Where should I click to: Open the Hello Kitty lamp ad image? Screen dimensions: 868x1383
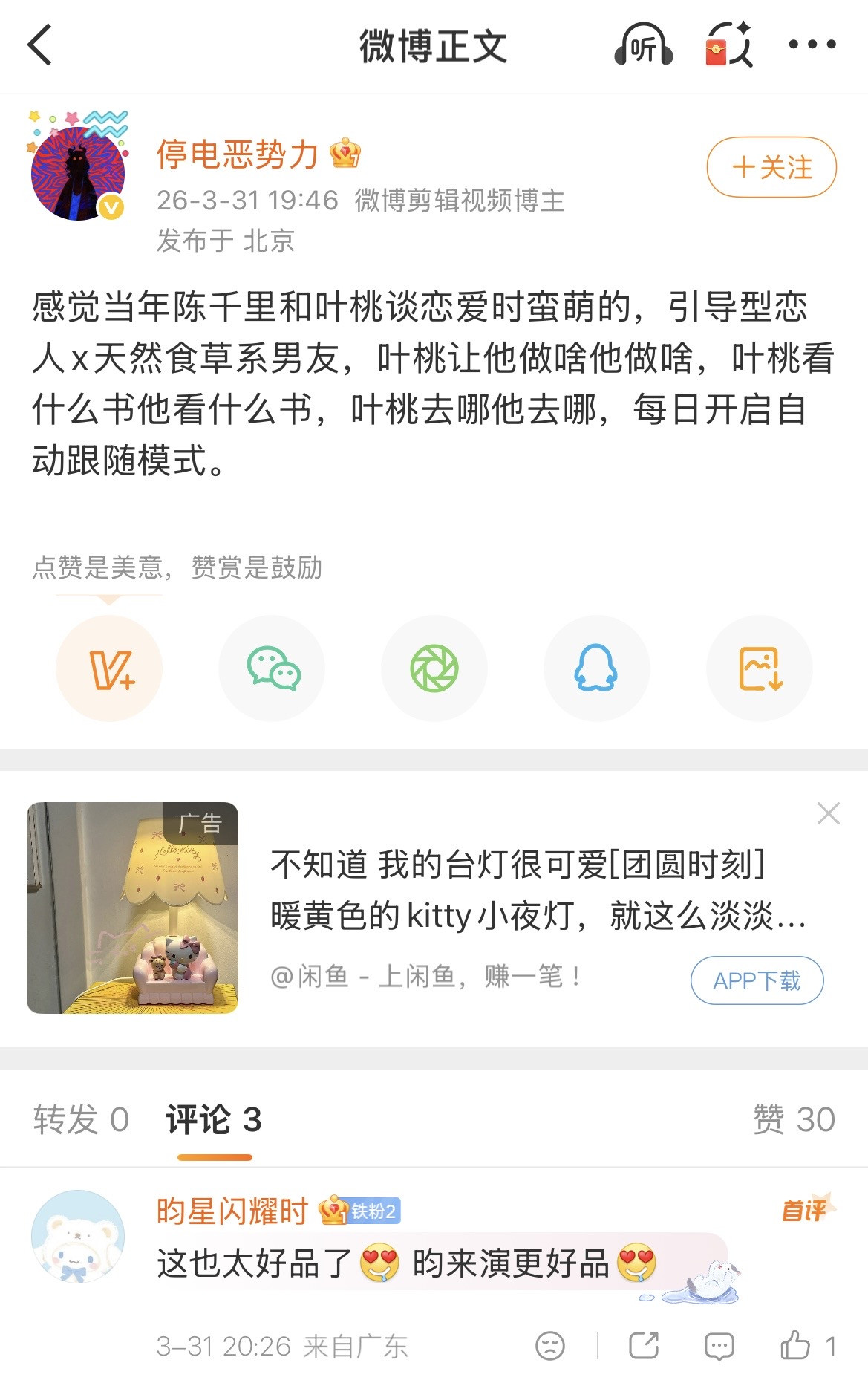(133, 908)
